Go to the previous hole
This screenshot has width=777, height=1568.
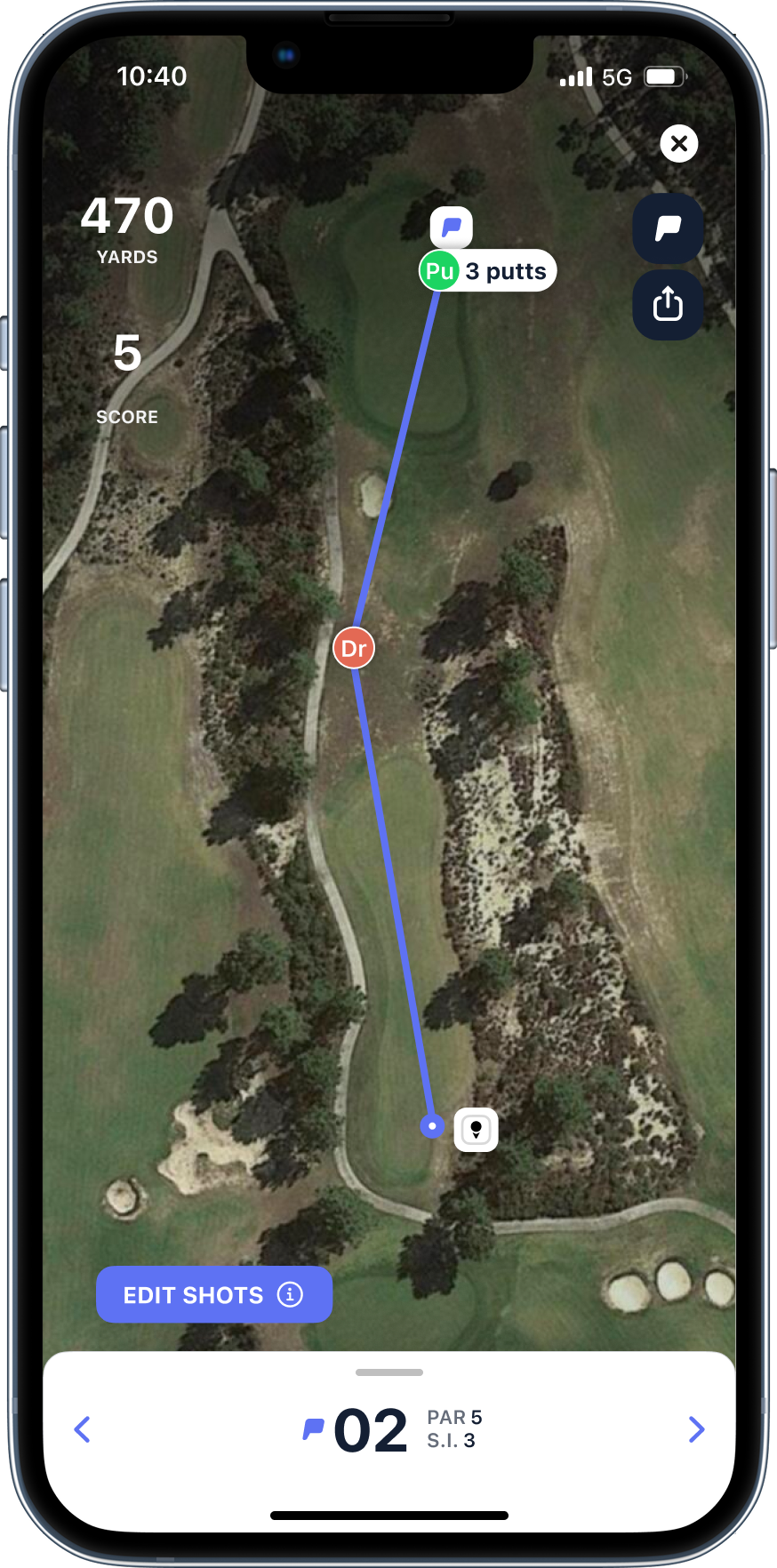(x=83, y=1429)
